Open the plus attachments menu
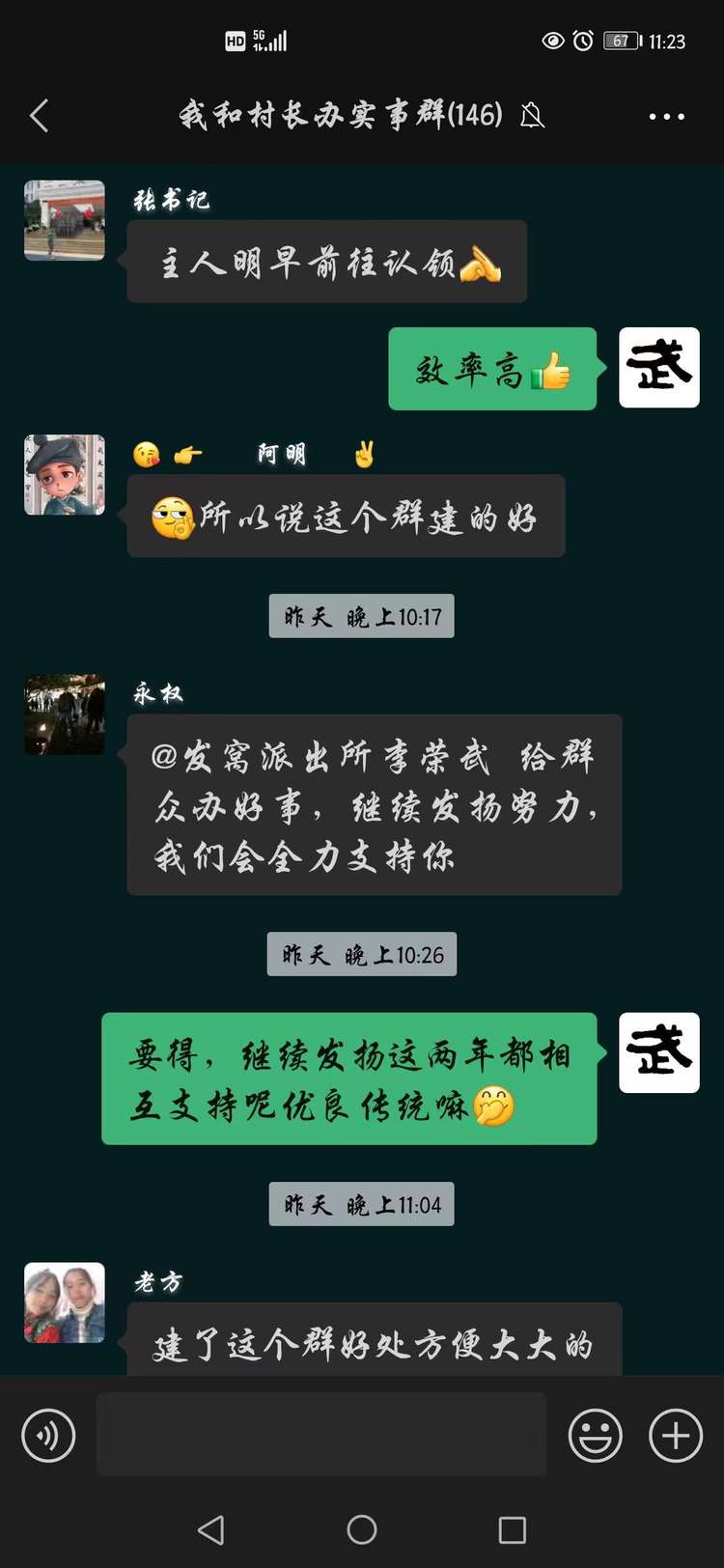 676,1435
